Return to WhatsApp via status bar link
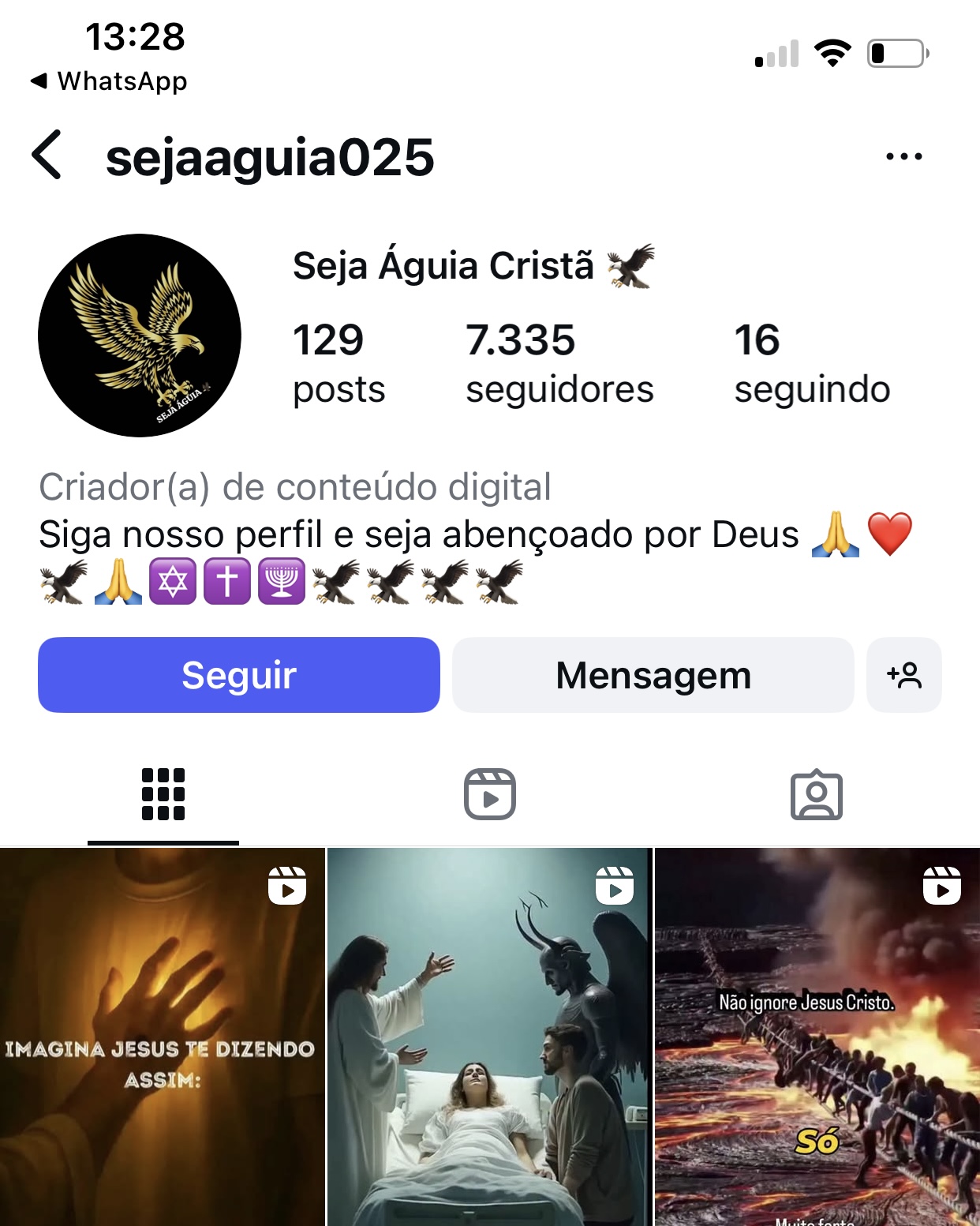This screenshot has height=1226, width=980. tap(110, 81)
